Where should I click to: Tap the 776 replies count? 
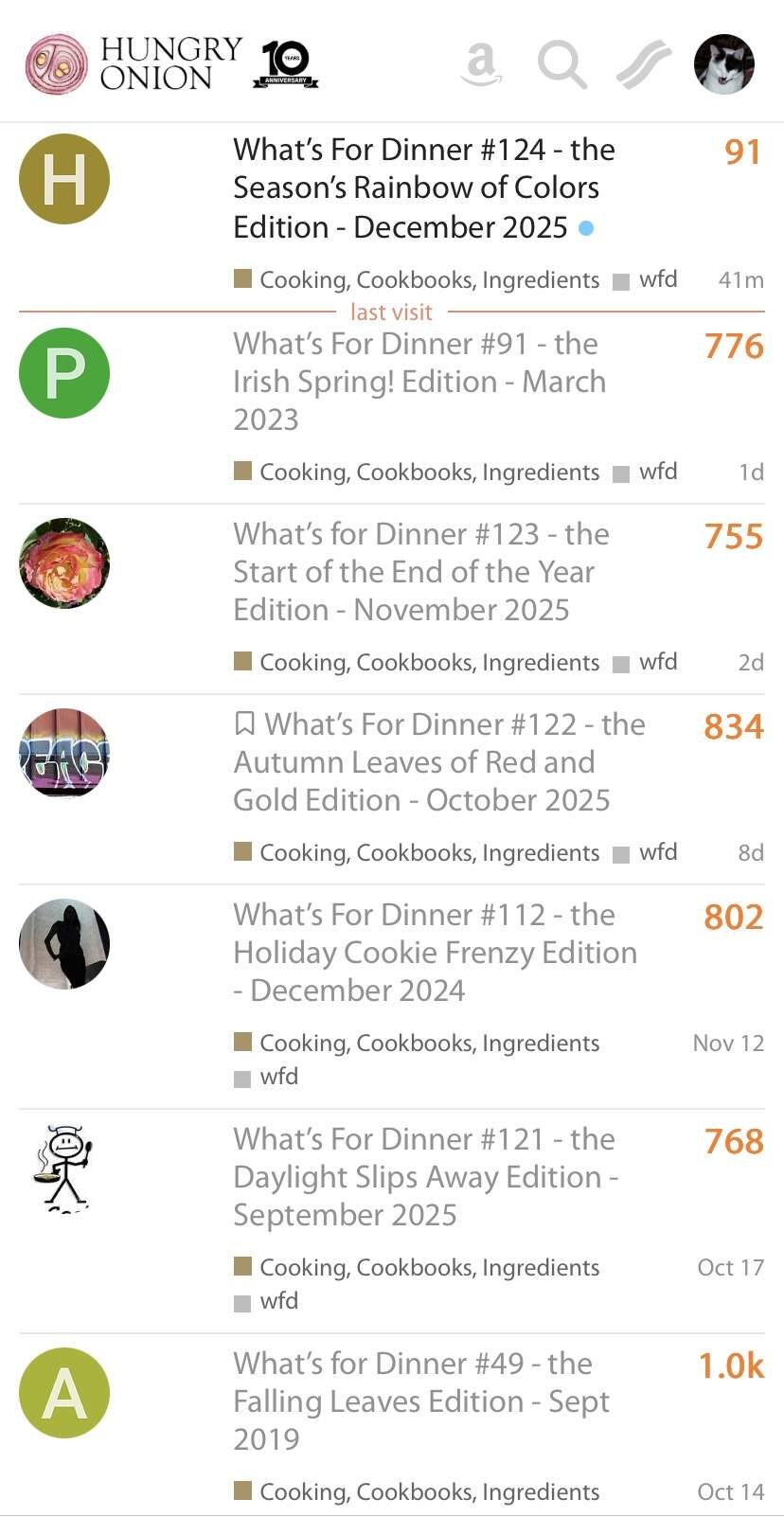click(x=734, y=347)
